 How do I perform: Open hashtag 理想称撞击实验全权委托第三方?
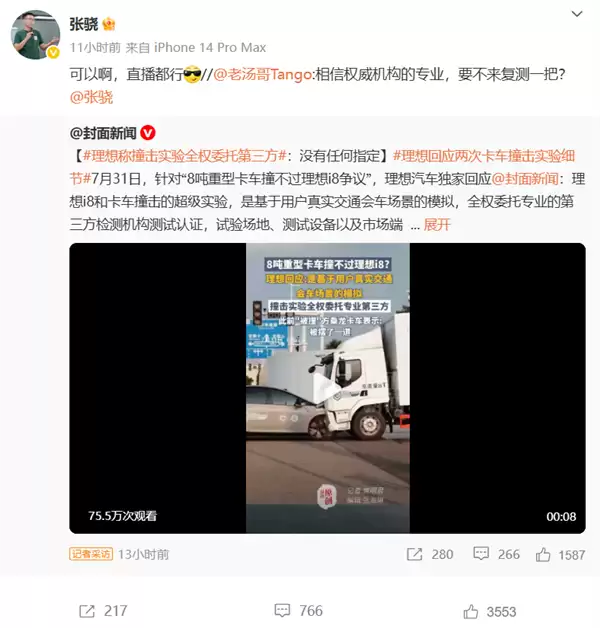(x=183, y=156)
